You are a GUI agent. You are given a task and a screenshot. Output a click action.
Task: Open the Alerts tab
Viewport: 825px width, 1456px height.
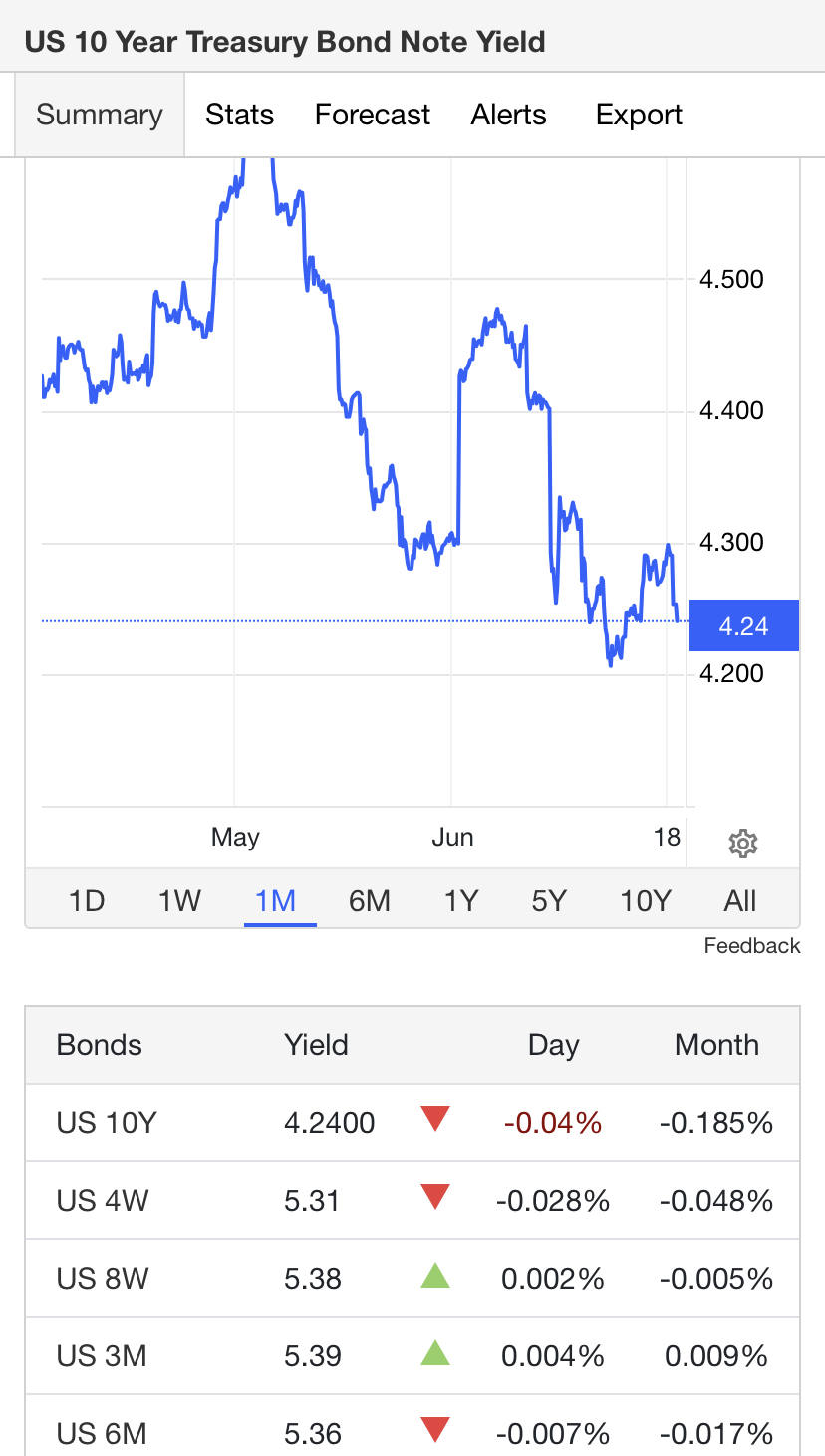pos(508,115)
